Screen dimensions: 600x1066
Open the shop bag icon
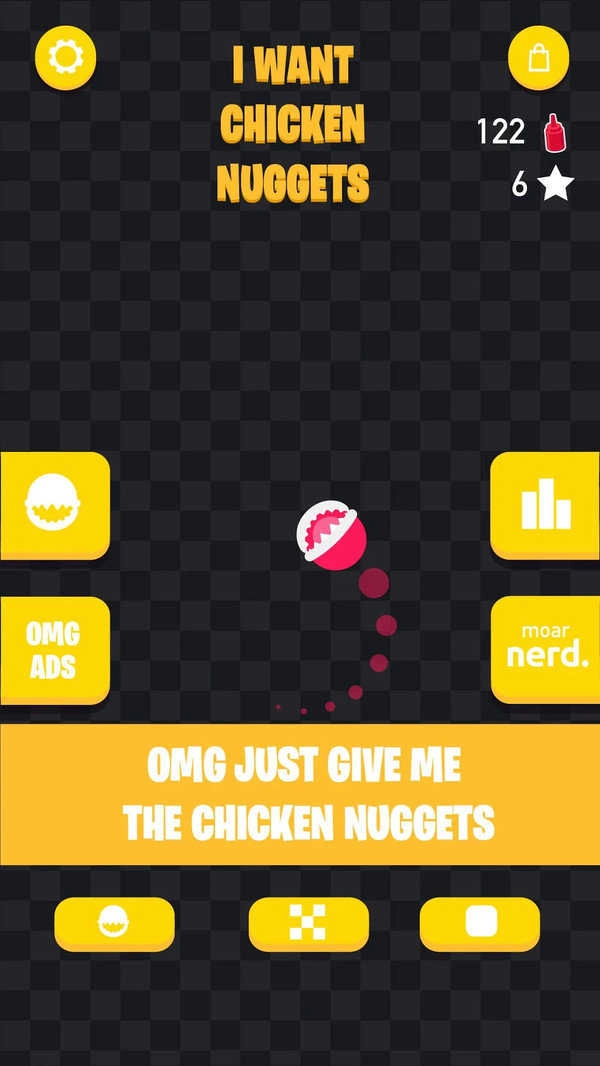(538, 57)
